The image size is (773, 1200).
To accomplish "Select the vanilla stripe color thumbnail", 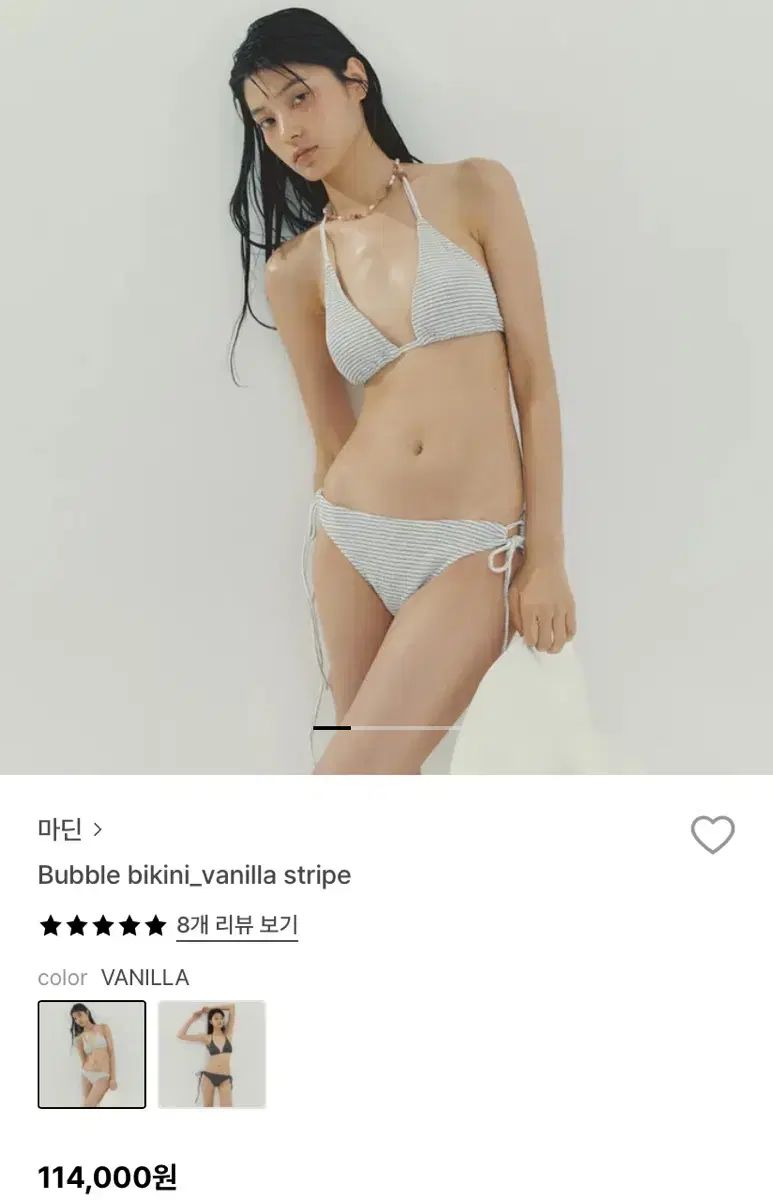I will (x=92, y=1054).
